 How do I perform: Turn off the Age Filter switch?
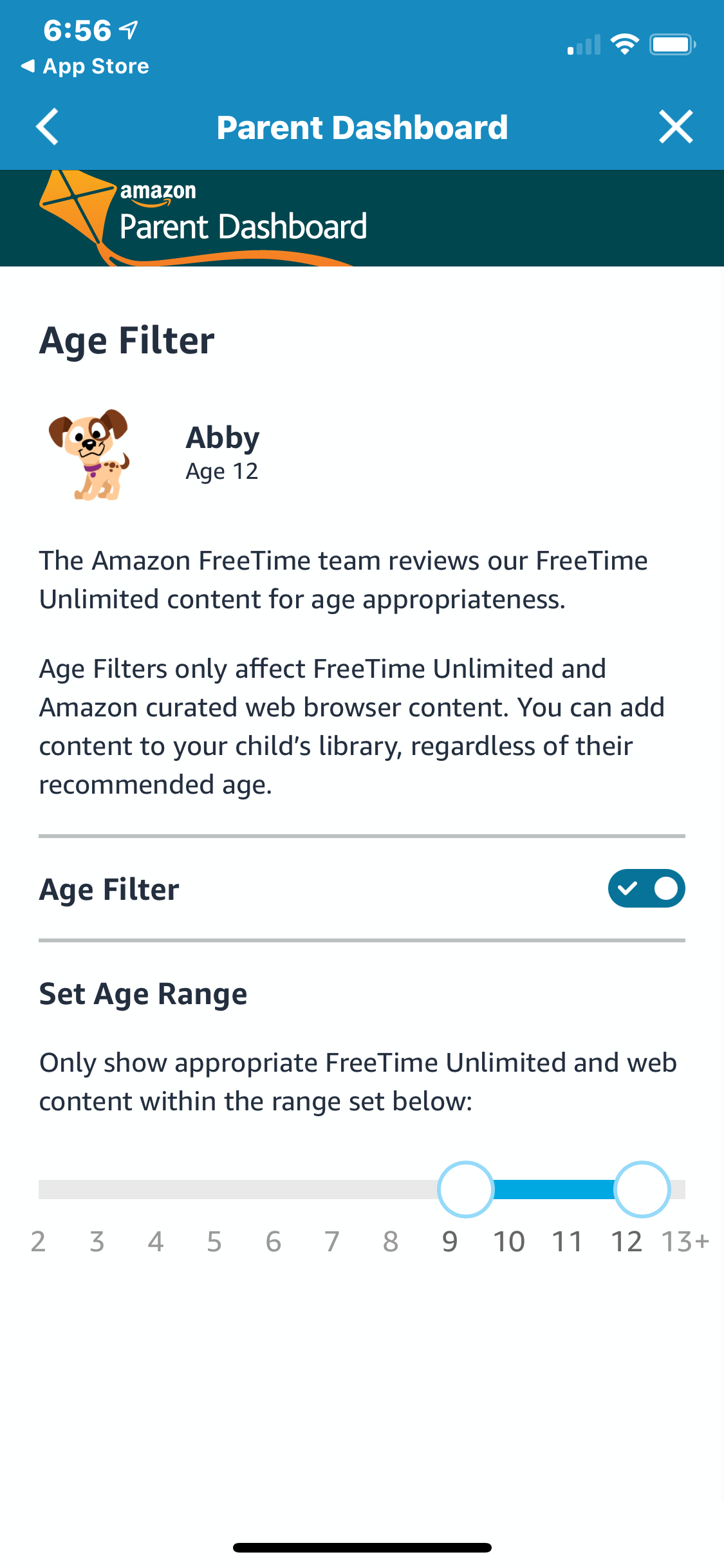pyautogui.click(x=646, y=888)
